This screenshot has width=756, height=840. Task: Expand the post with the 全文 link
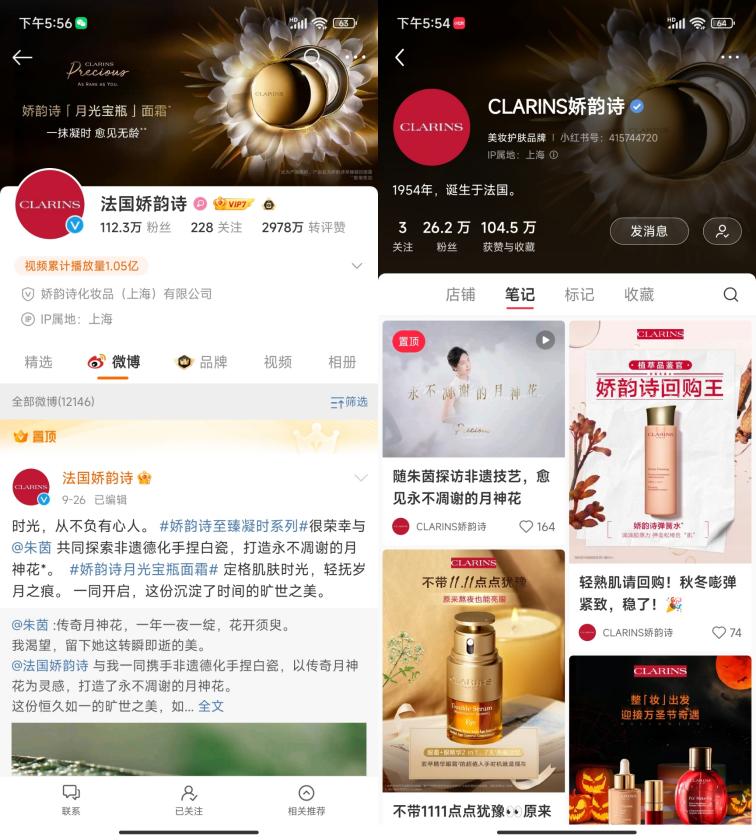211,706
